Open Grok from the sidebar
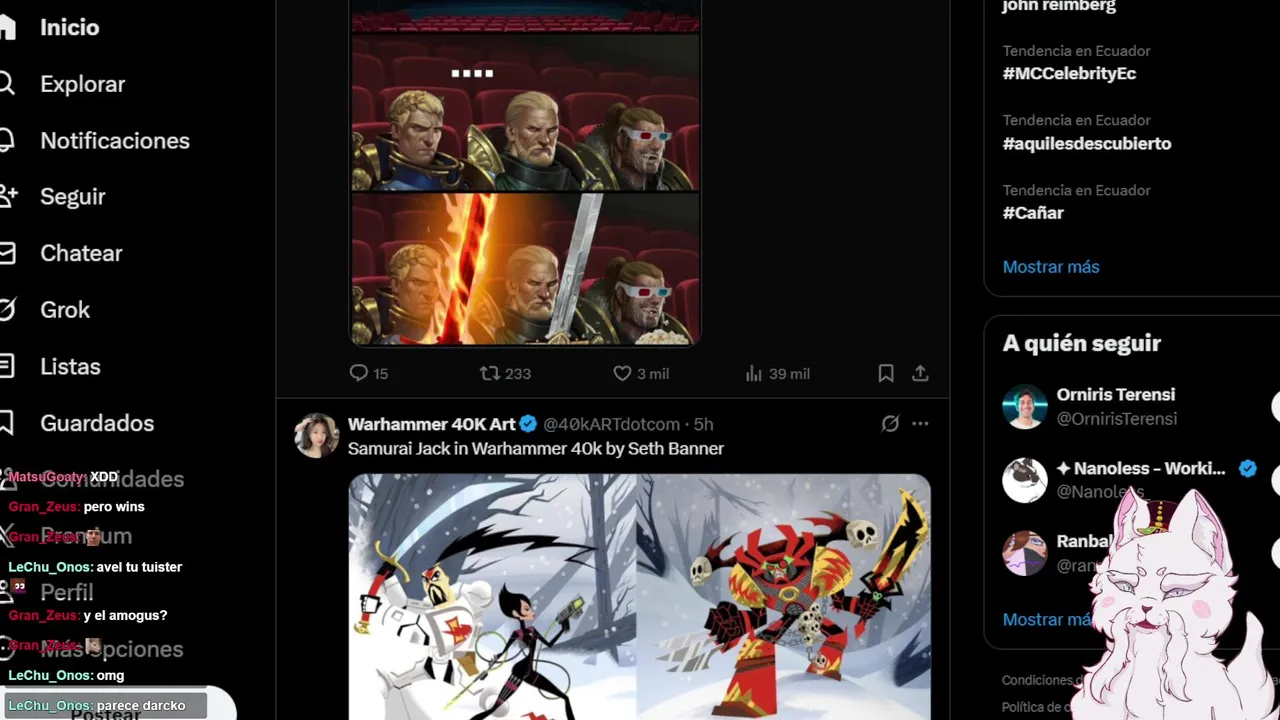Viewport: 1280px width, 720px height. pyautogui.click(x=64, y=310)
